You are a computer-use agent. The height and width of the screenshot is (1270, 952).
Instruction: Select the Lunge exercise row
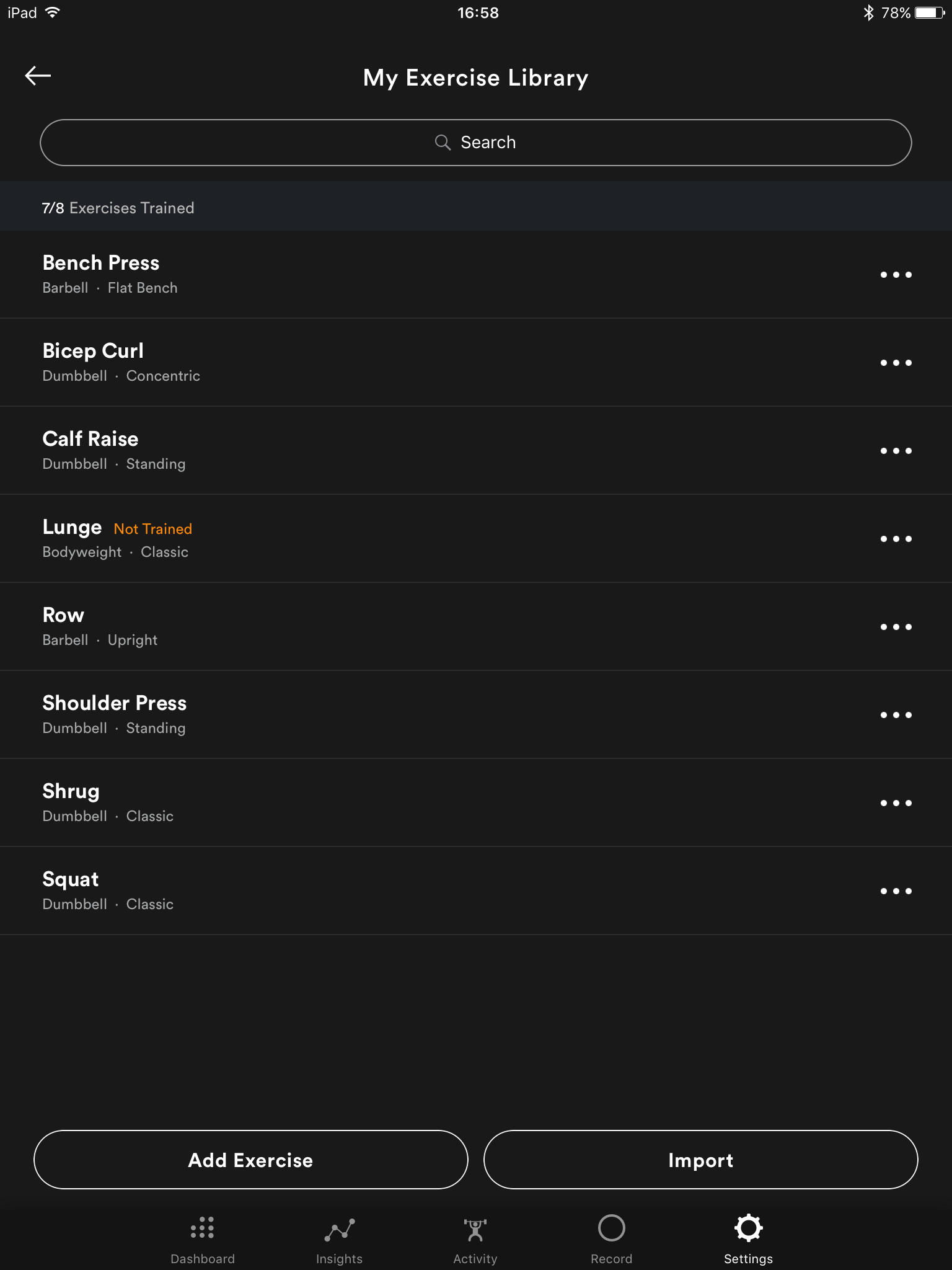372,539
